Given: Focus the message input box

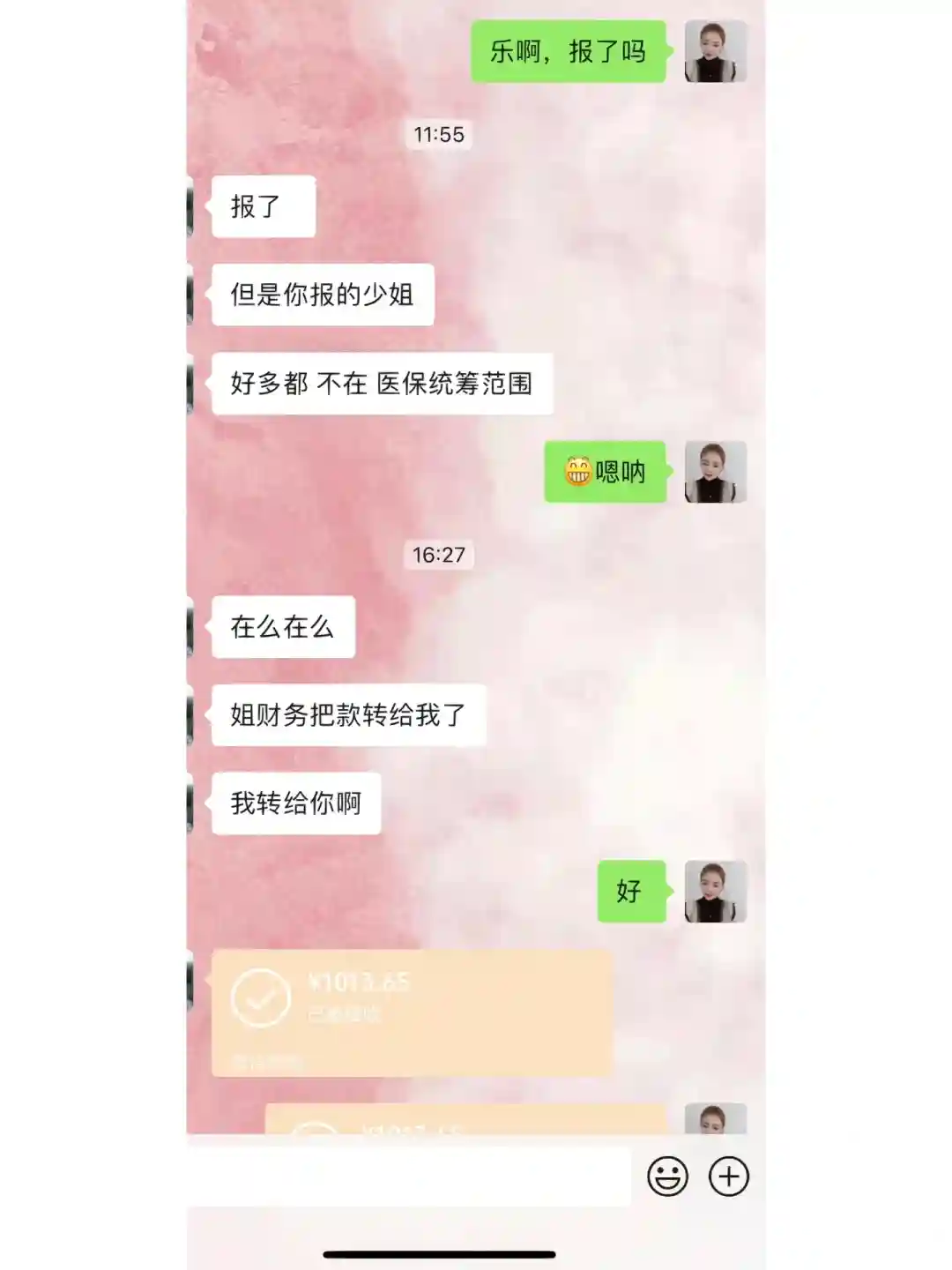Looking at the screenshot, I should coord(409,1177).
